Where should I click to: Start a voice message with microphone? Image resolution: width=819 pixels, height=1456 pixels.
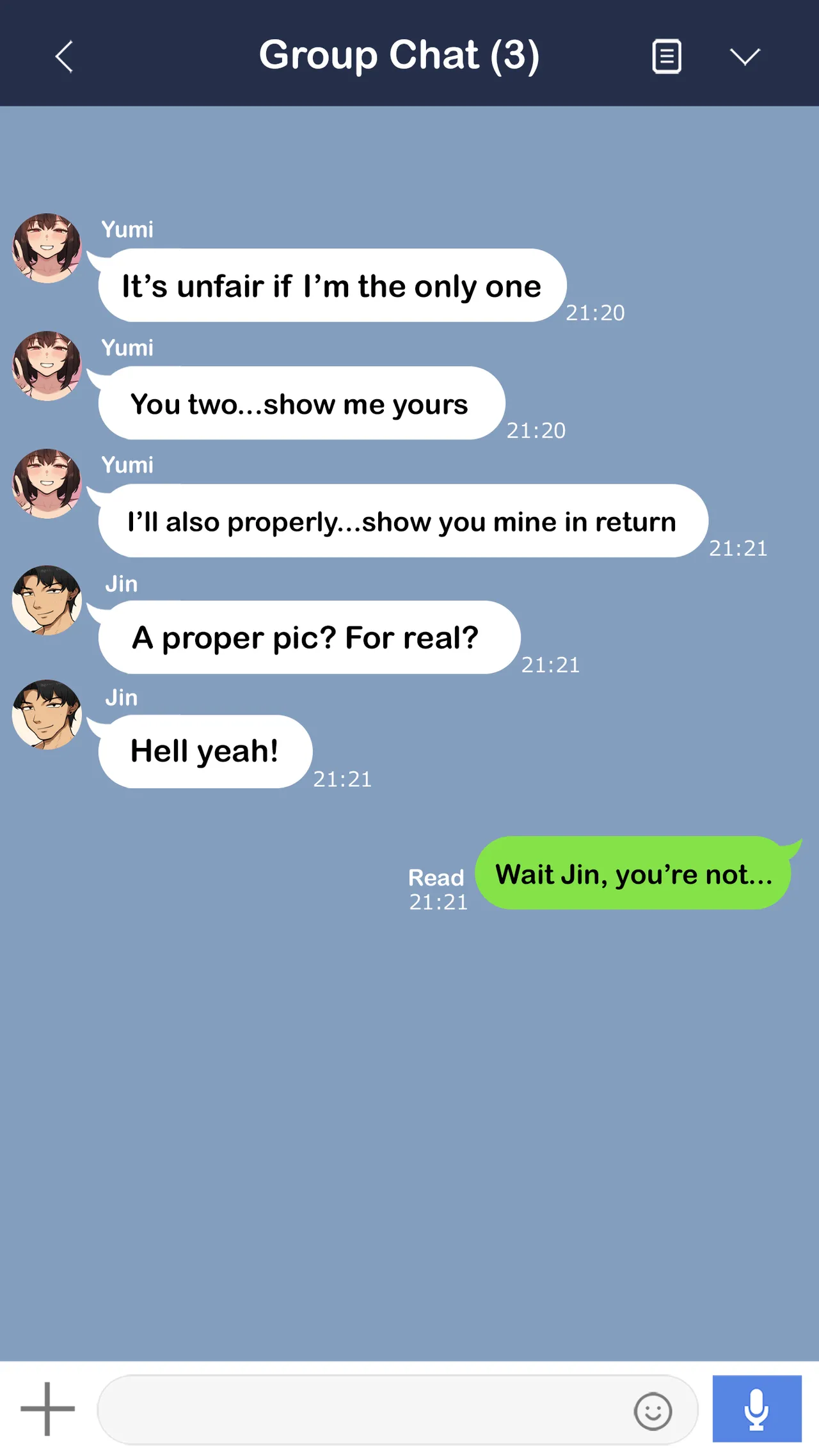point(757,1409)
